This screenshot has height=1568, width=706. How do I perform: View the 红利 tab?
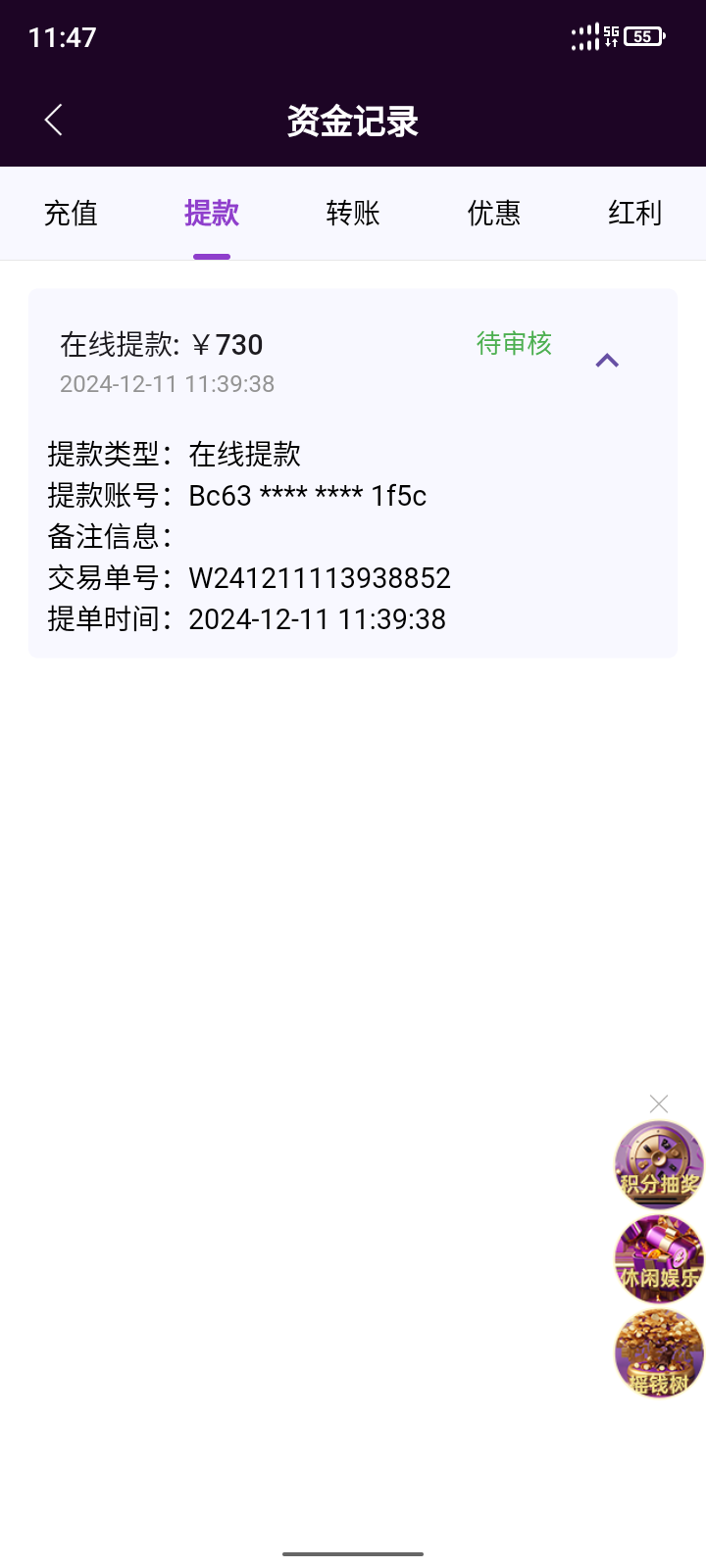pyautogui.click(x=635, y=213)
